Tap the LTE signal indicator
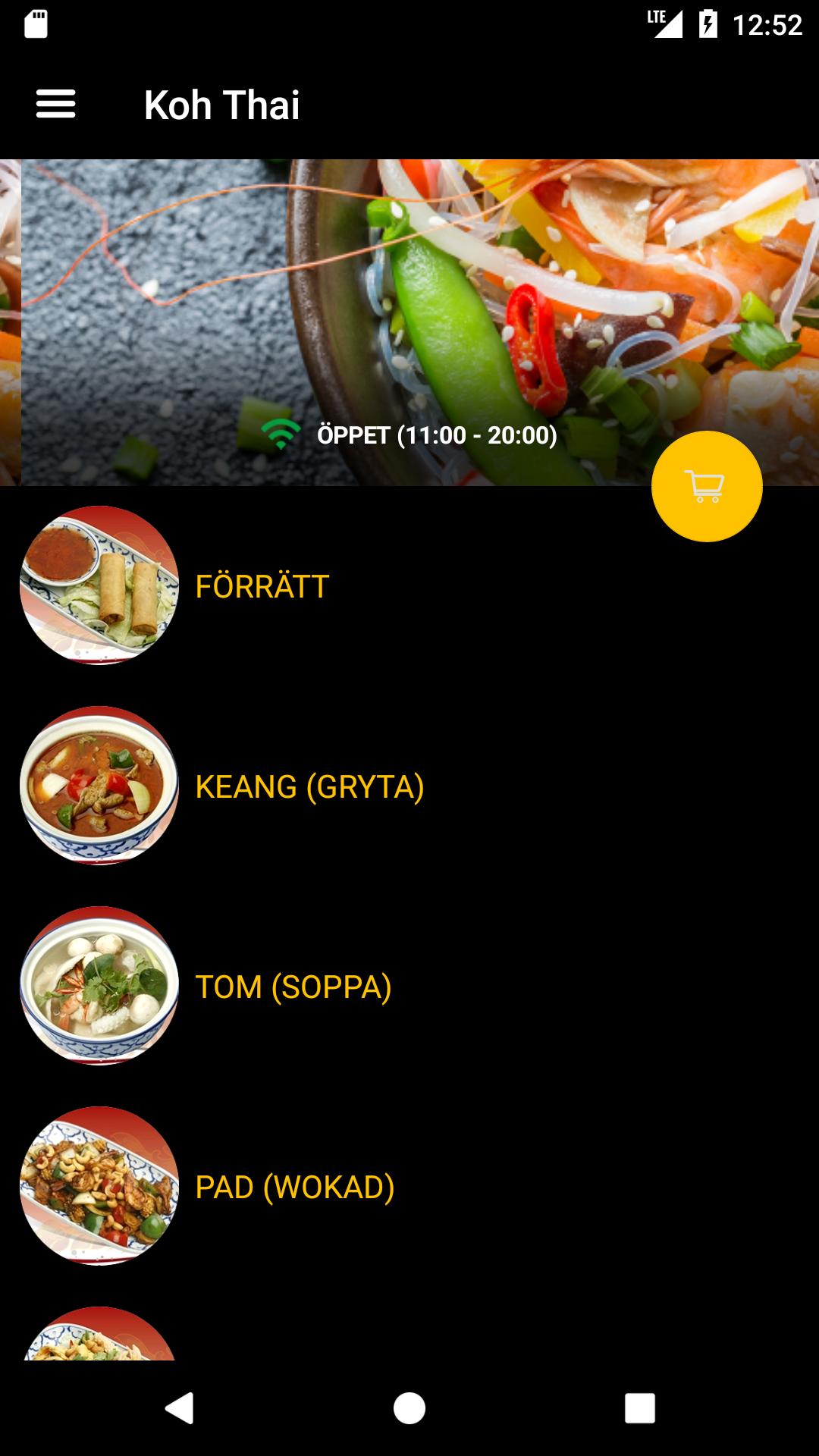Image resolution: width=819 pixels, height=1456 pixels. point(663,23)
